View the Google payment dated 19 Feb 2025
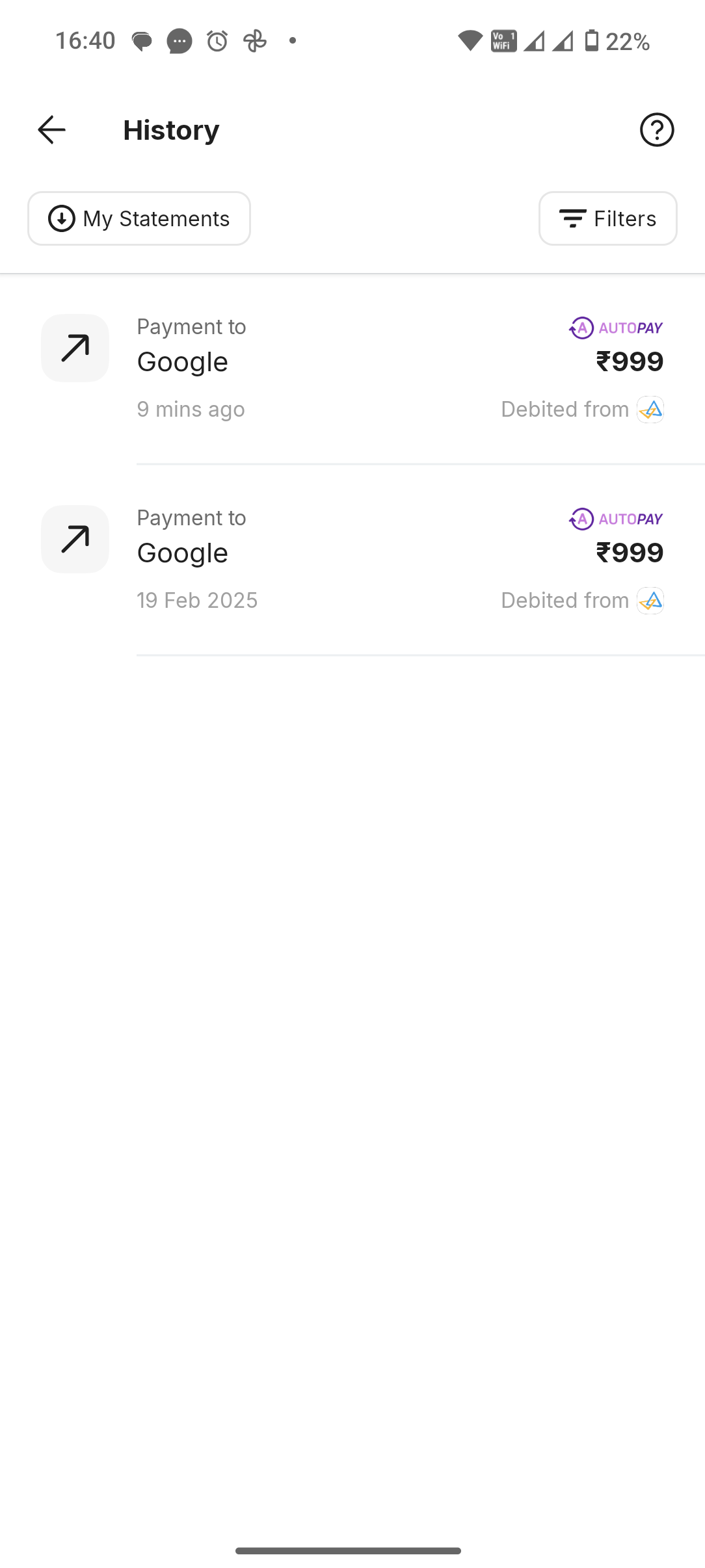Image resolution: width=705 pixels, height=1568 pixels. click(x=352, y=560)
